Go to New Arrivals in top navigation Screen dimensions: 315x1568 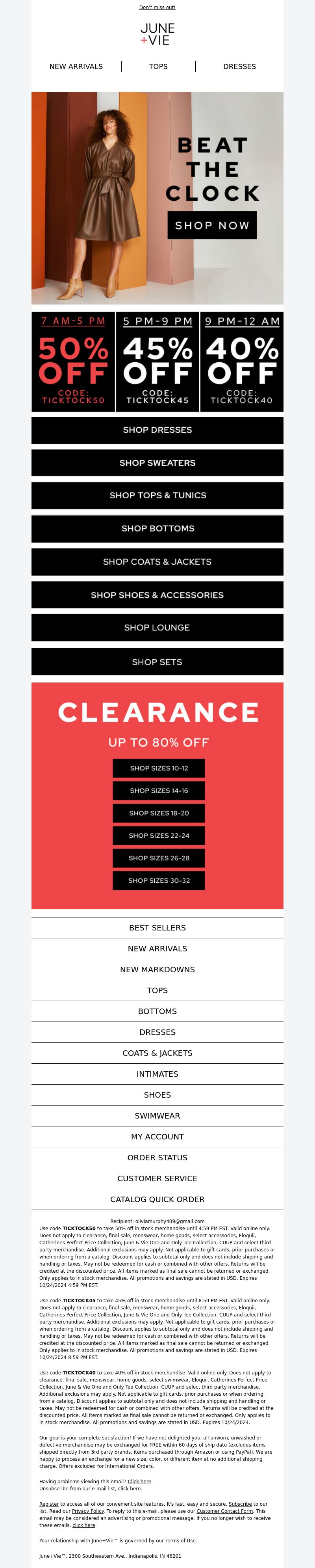click(x=76, y=66)
